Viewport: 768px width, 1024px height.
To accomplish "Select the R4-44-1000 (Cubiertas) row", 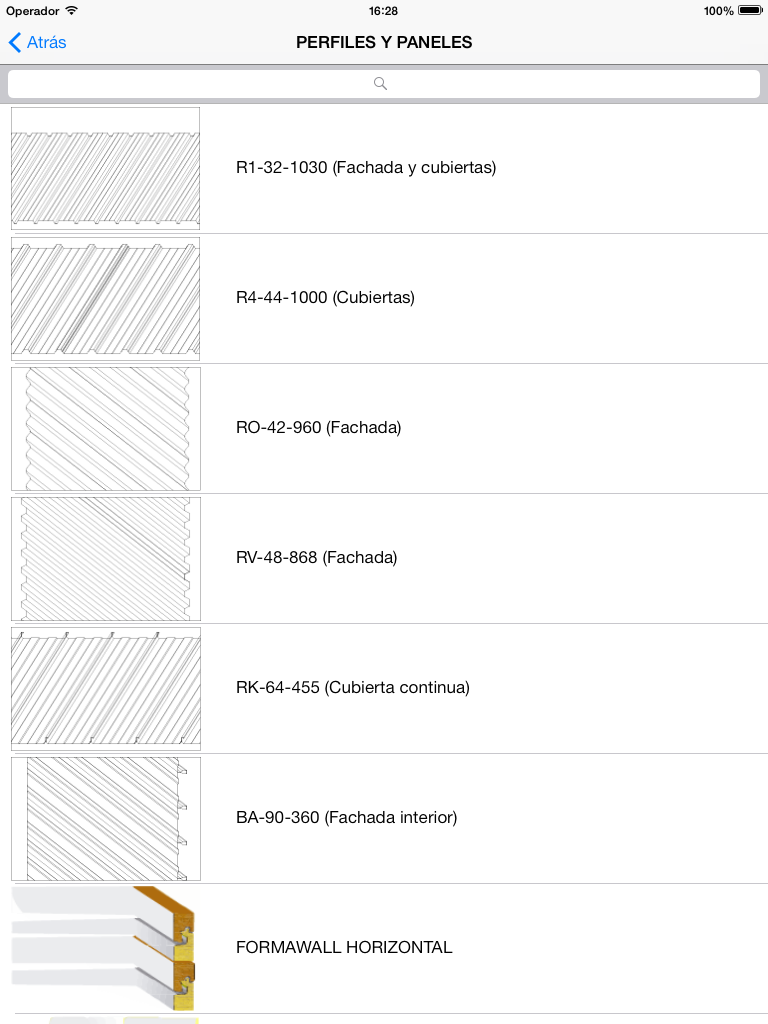I will pos(325,298).
